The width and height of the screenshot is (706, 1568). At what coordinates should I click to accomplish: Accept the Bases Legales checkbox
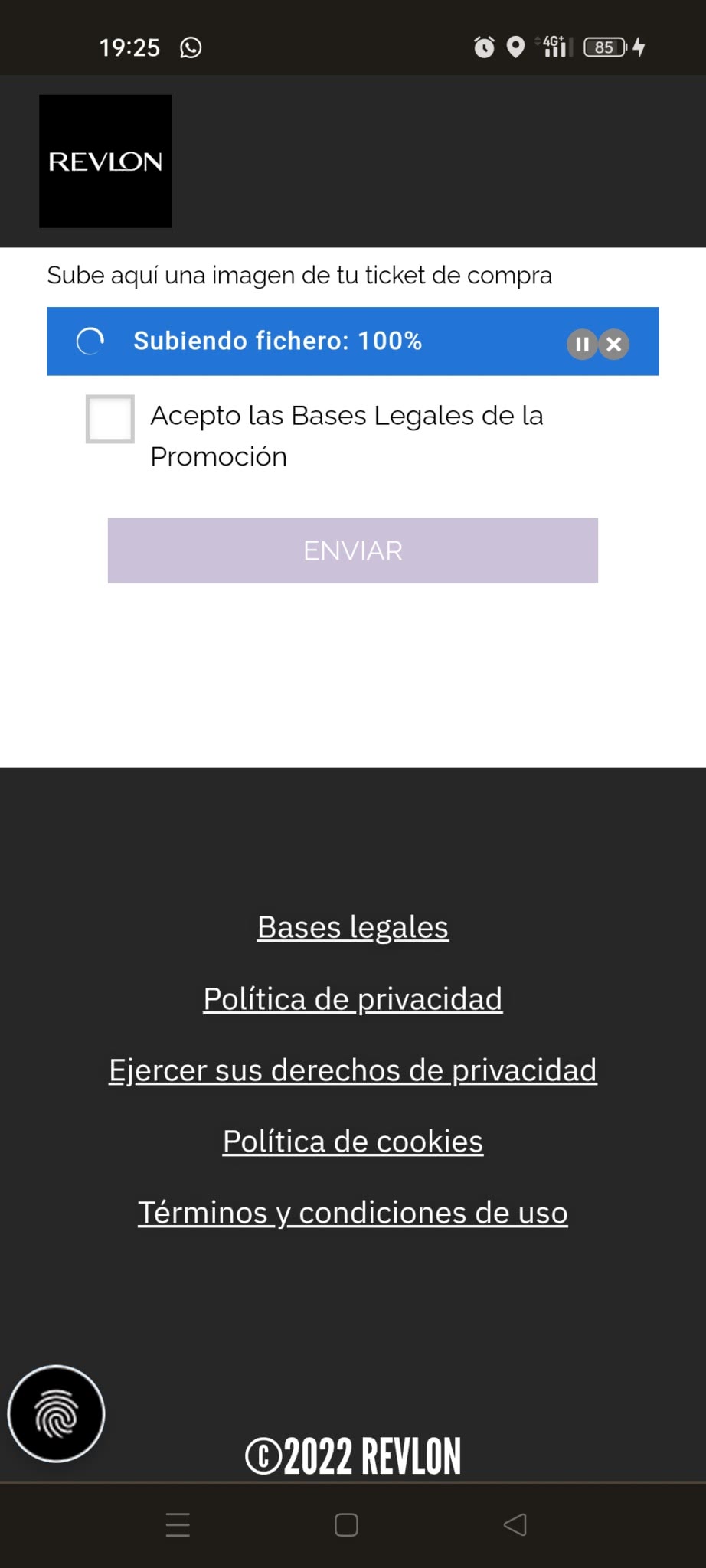110,419
